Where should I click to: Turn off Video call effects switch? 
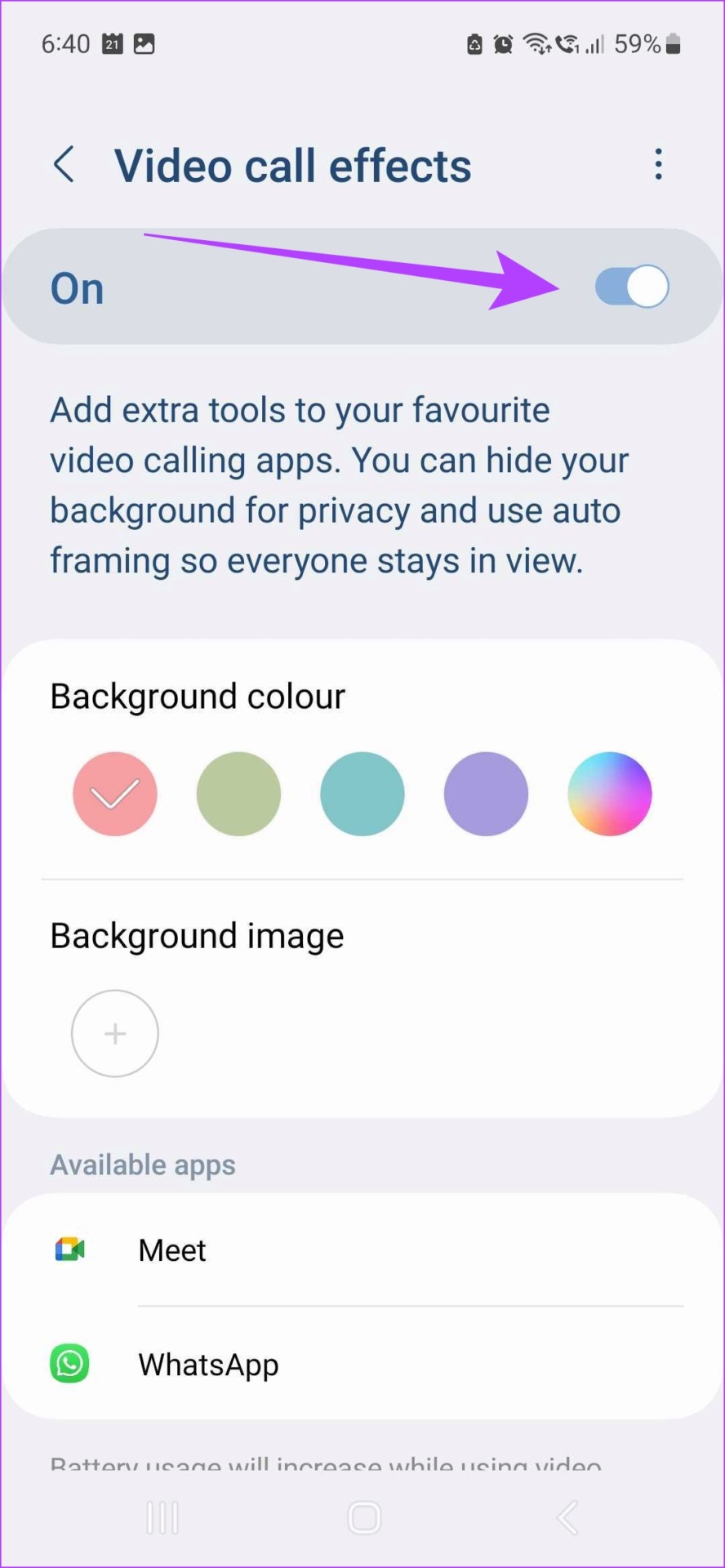pyautogui.click(x=632, y=287)
